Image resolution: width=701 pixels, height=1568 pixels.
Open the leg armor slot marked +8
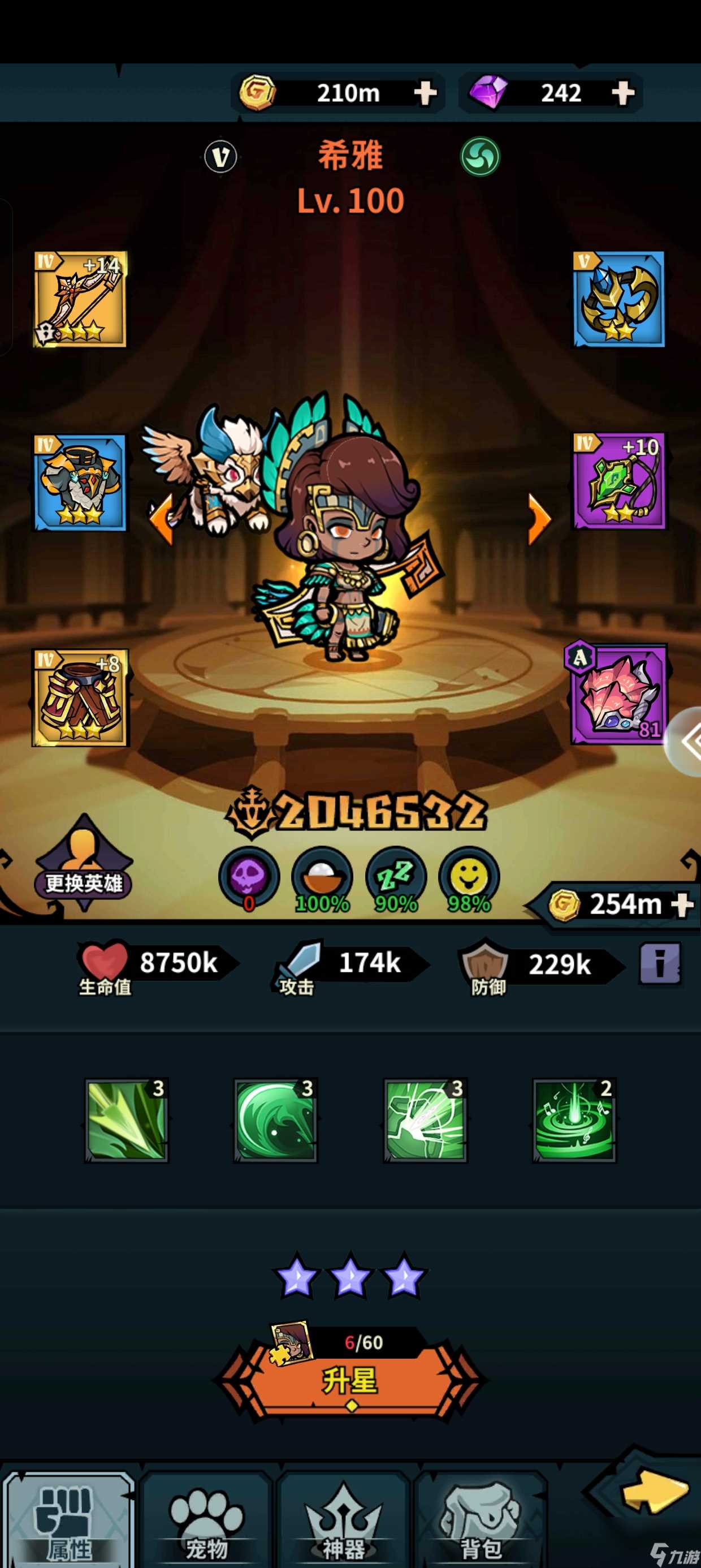pyautogui.click(x=80, y=697)
